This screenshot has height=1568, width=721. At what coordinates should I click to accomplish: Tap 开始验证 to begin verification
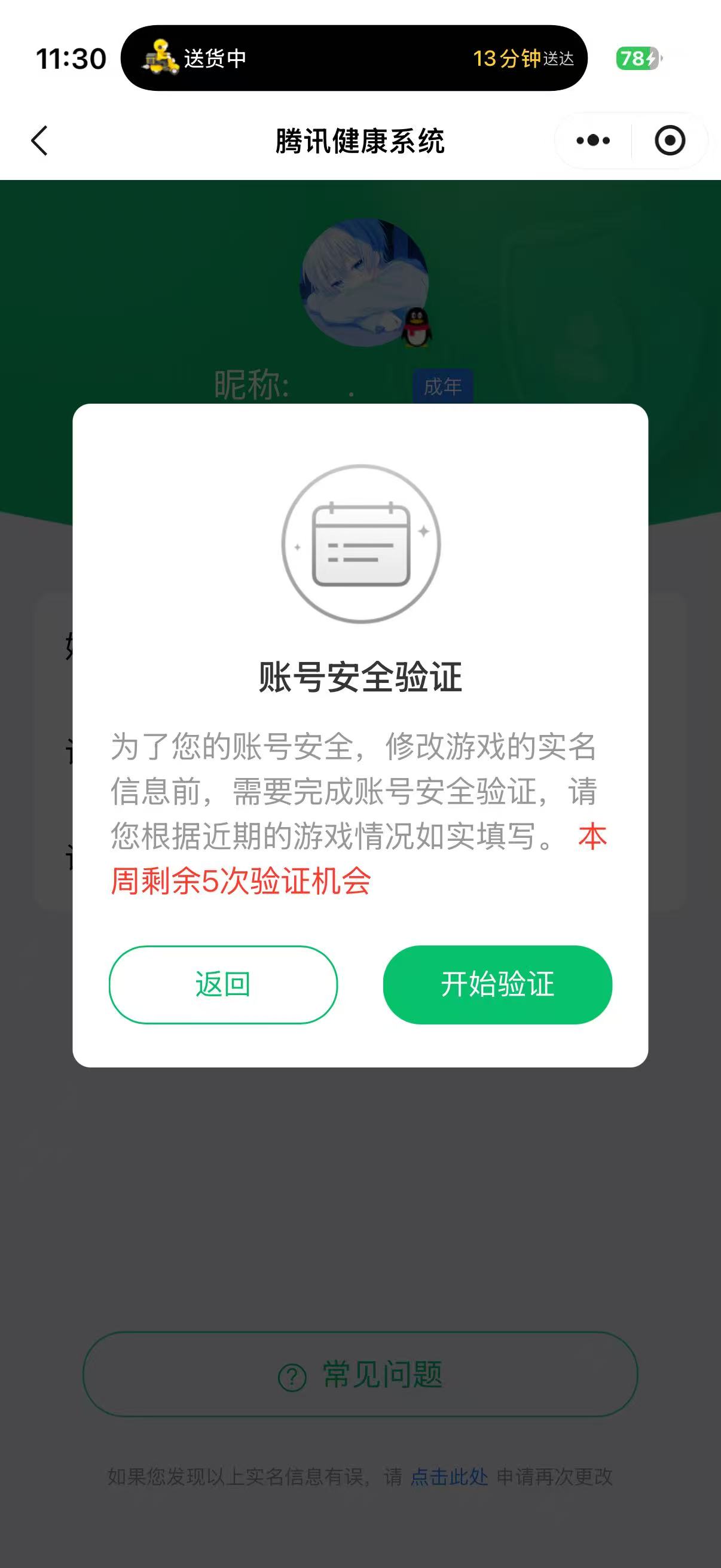[497, 984]
